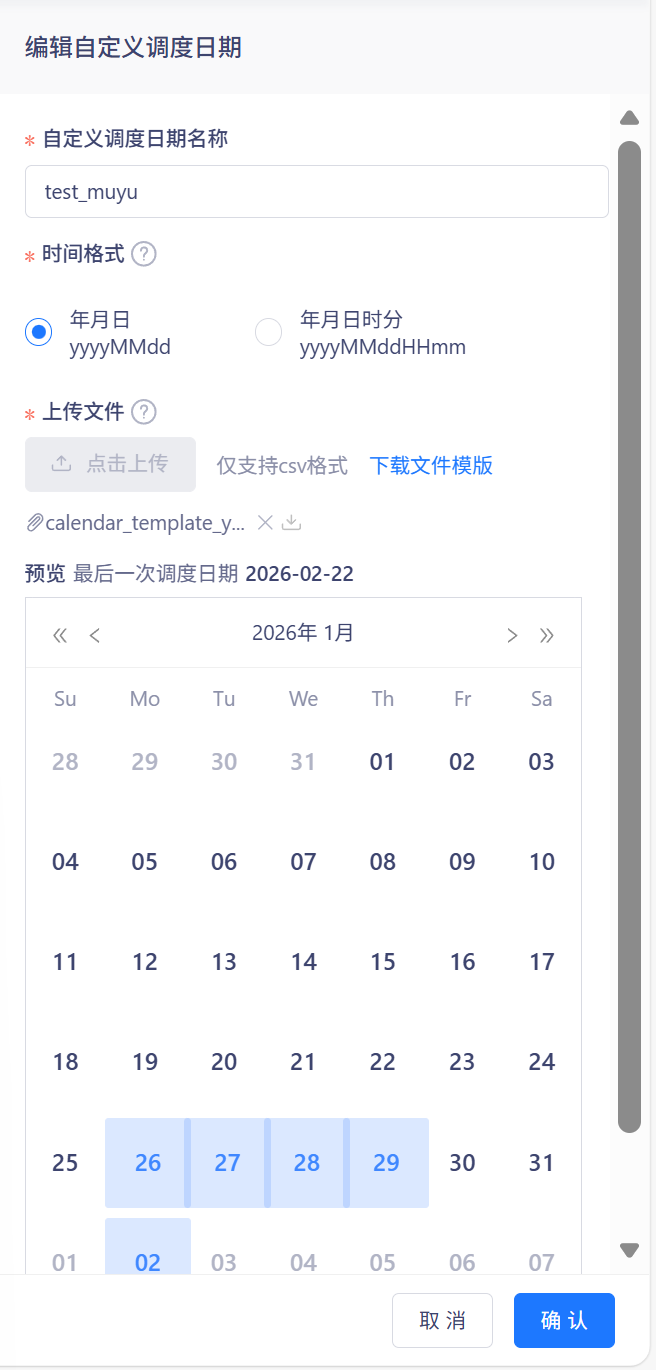Screen dimensions: 656x1370
Task: Remove the uploaded calendar_template file
Action: tap(265, 522)
